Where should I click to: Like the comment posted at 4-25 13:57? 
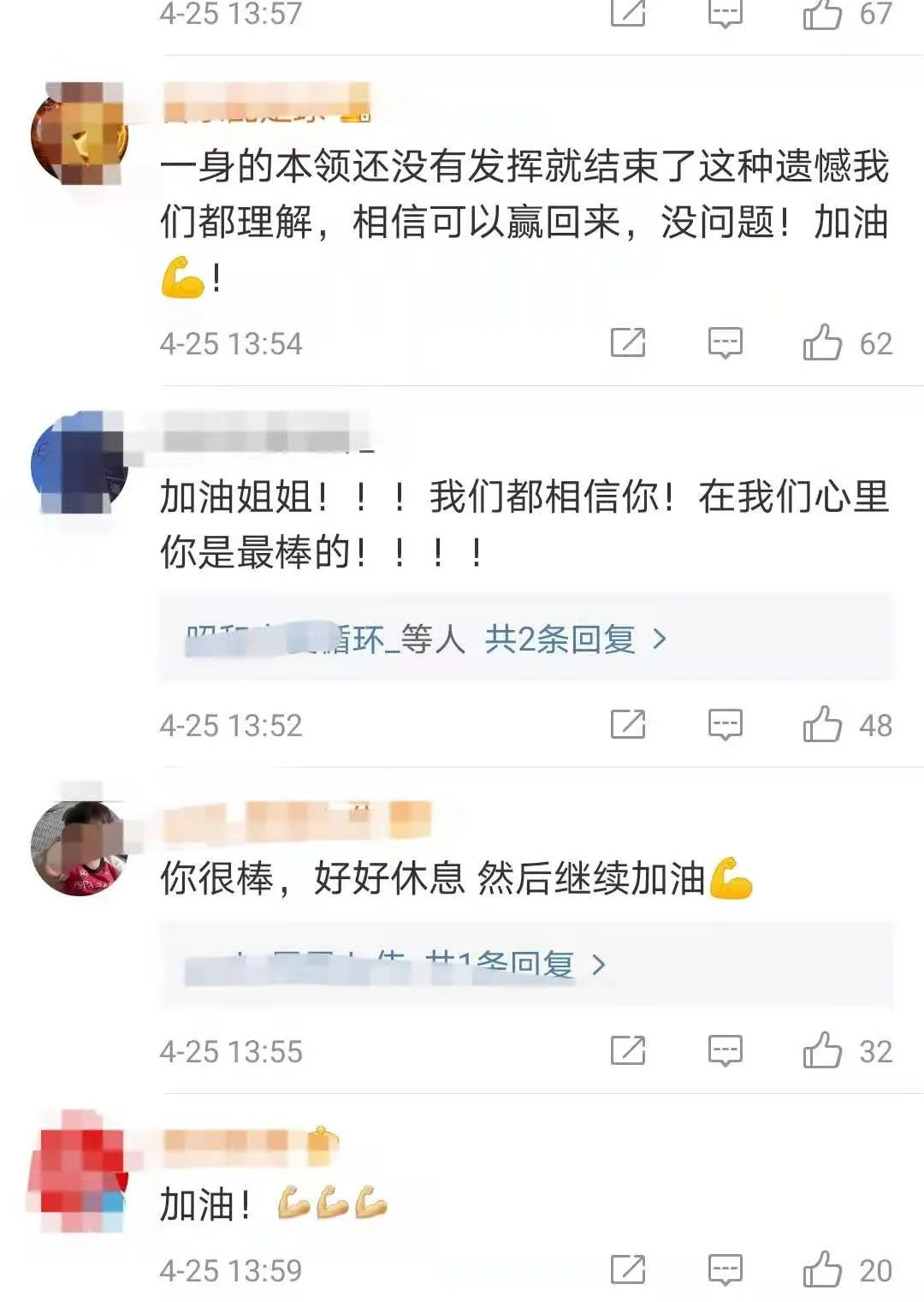[x=822, y=14]
